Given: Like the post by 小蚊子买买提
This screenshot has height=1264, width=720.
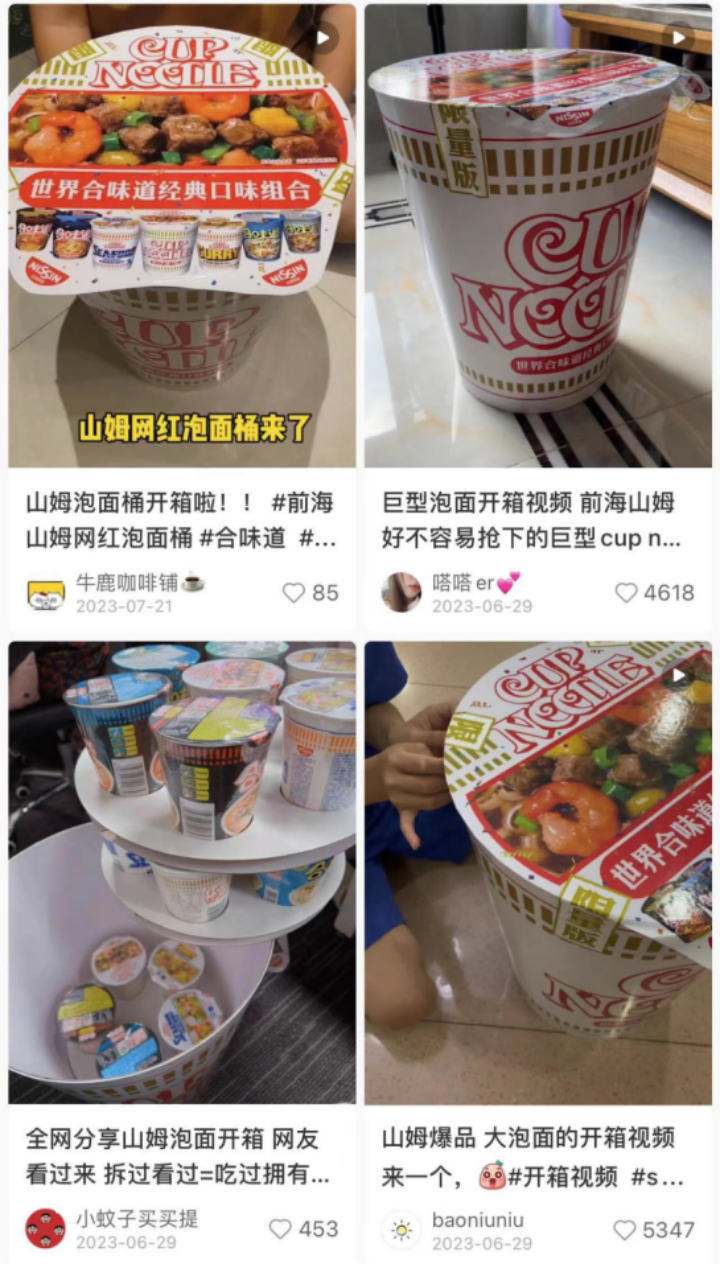Looking at the screenshot, I should [281, 1229].
